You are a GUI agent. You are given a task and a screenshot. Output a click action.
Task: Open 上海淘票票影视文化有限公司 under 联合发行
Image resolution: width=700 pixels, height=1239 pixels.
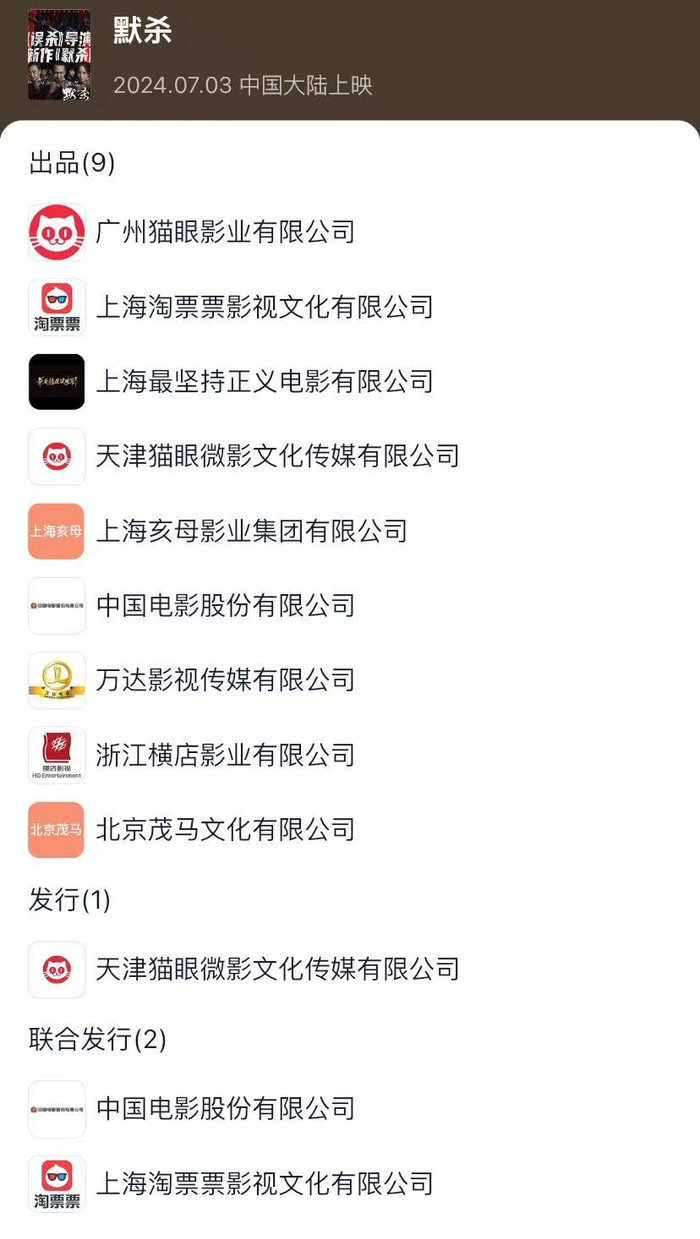coord(264,1183)
